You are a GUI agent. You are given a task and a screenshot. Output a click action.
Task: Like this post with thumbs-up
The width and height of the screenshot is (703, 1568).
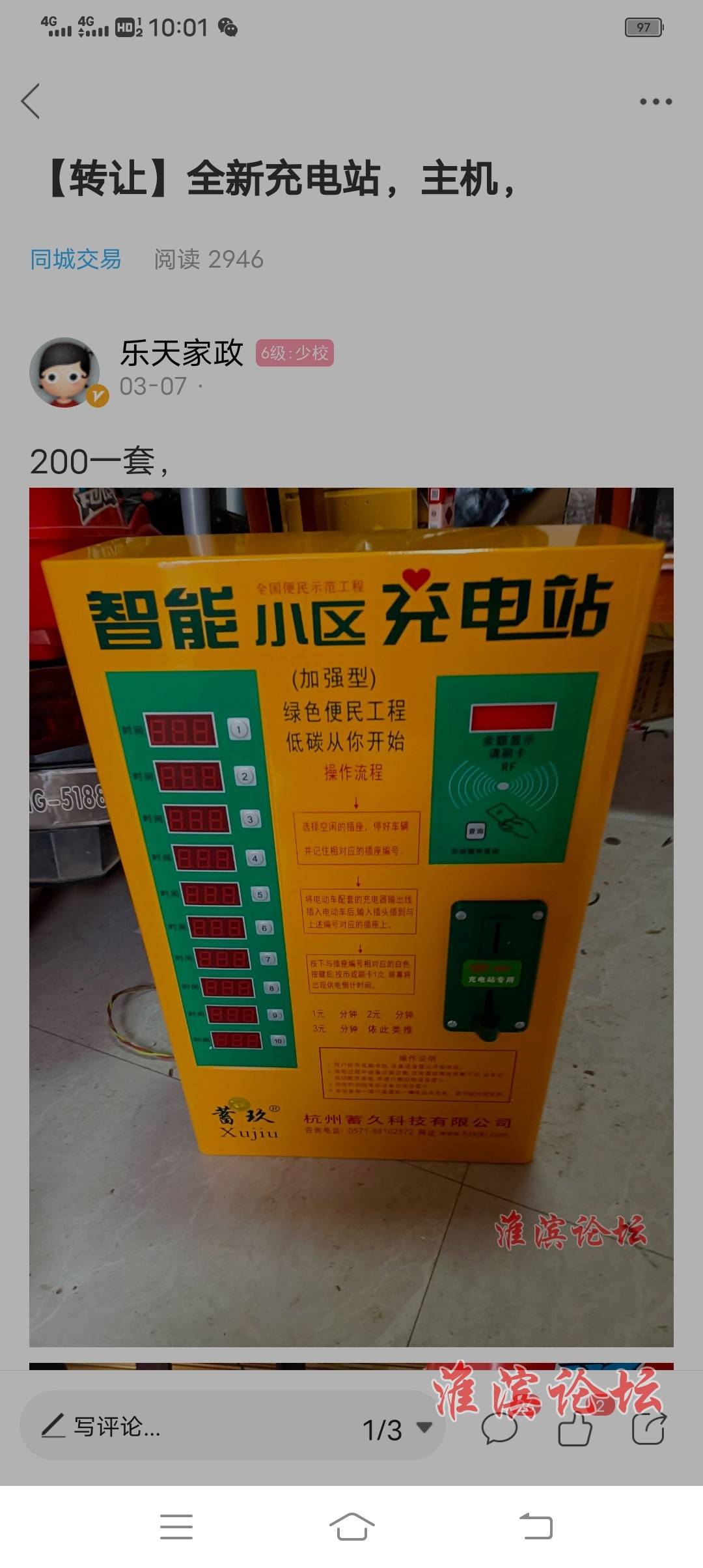coord(575,1429)
